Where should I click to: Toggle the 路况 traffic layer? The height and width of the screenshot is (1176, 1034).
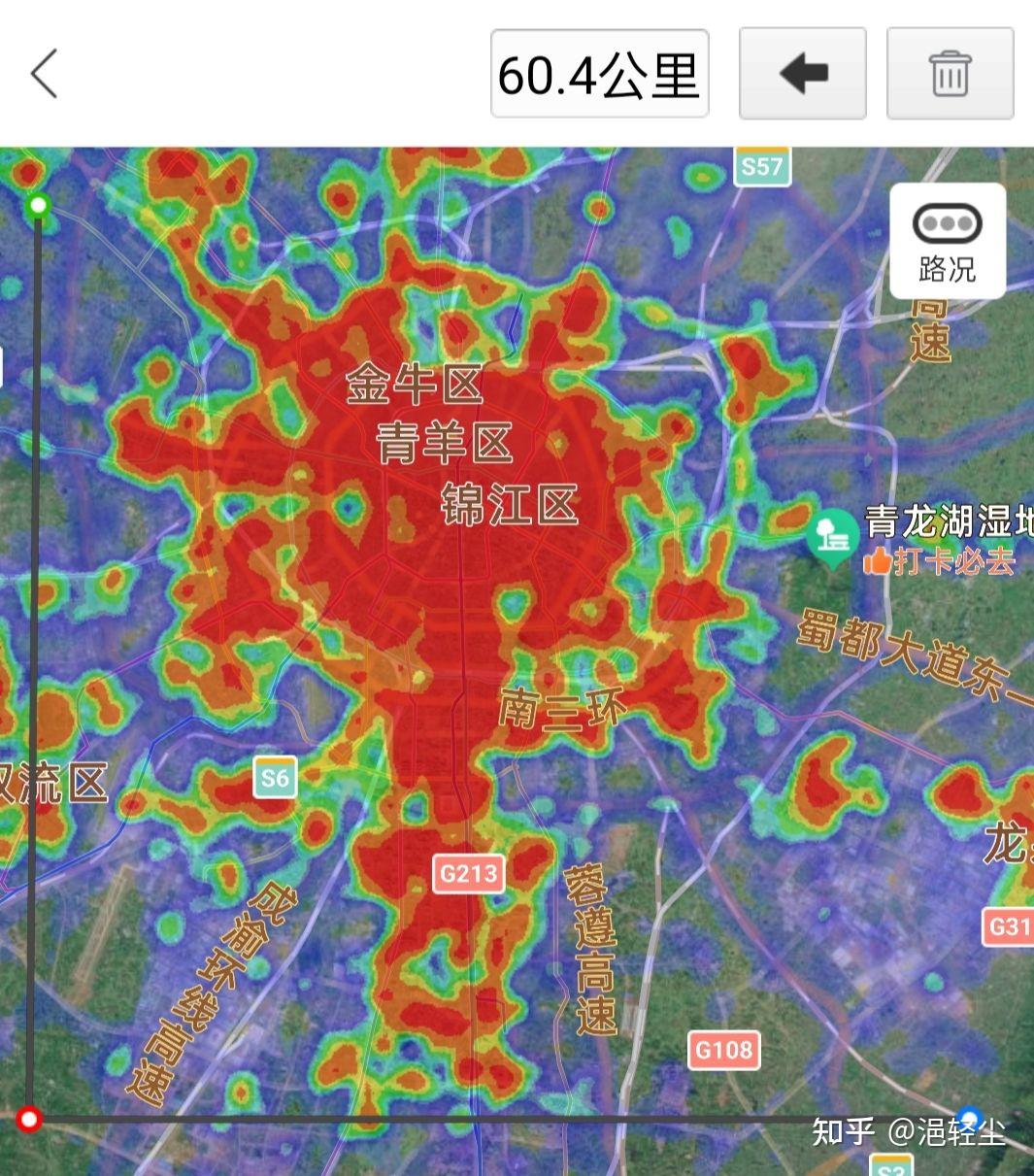coord(947,241)
